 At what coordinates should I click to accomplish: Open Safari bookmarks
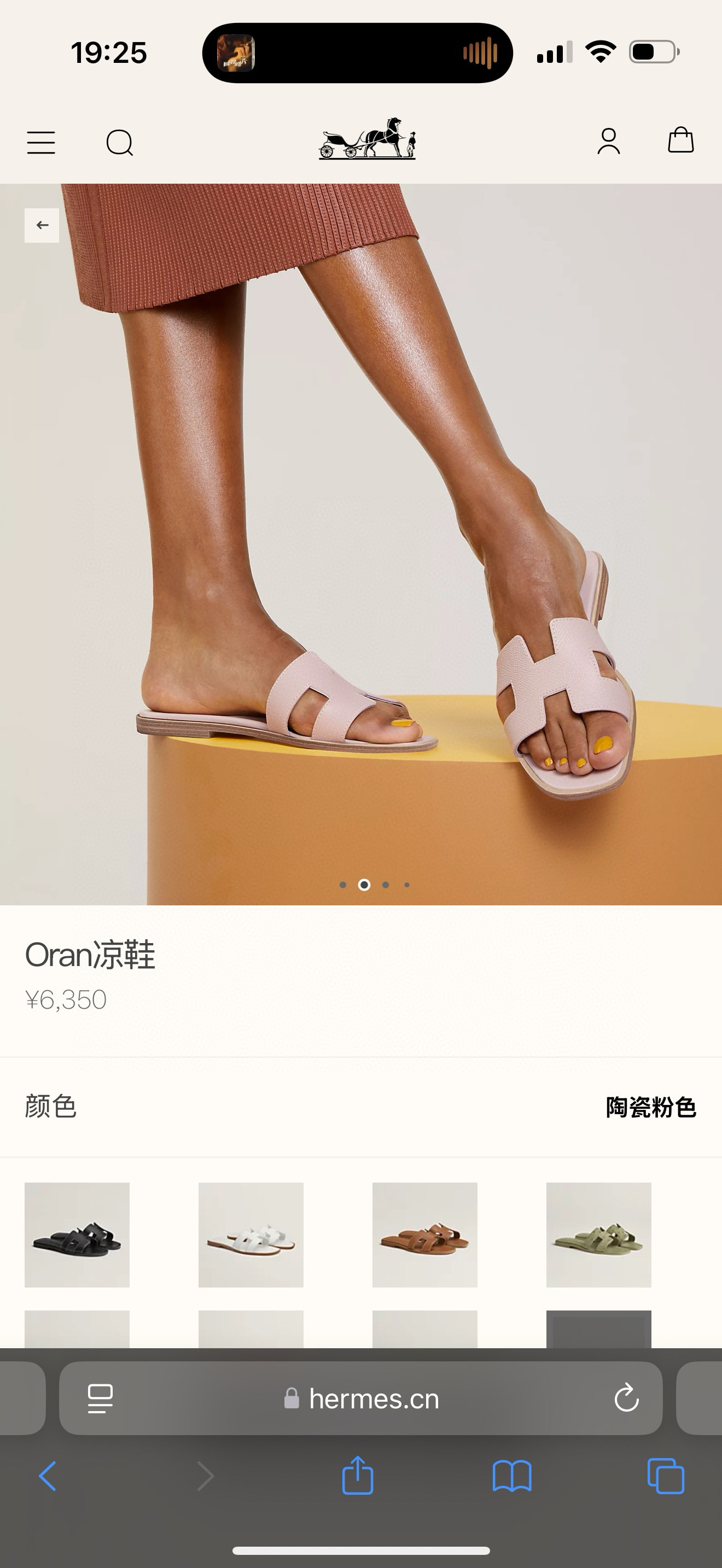[x=511, y=1476]
